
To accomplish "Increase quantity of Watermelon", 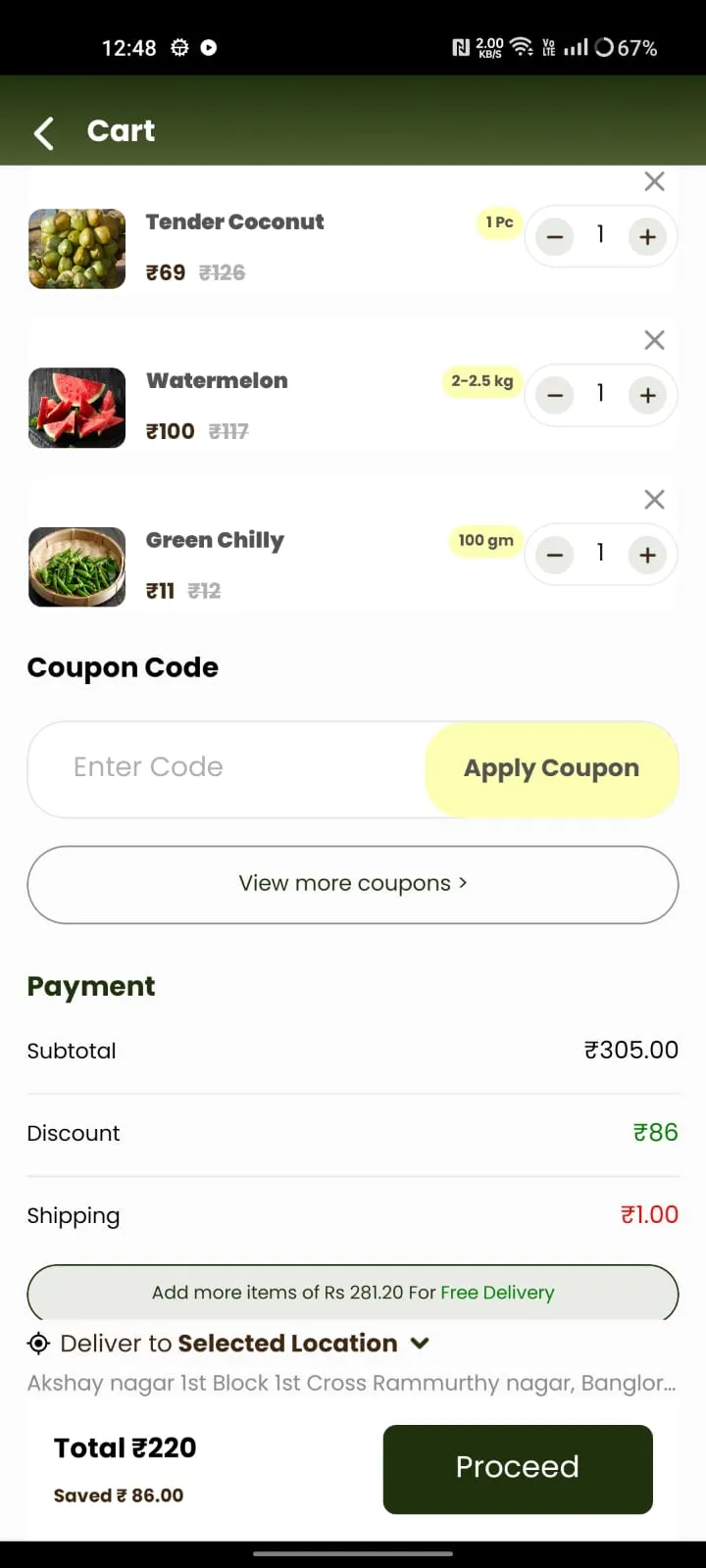I will (647, 395).
